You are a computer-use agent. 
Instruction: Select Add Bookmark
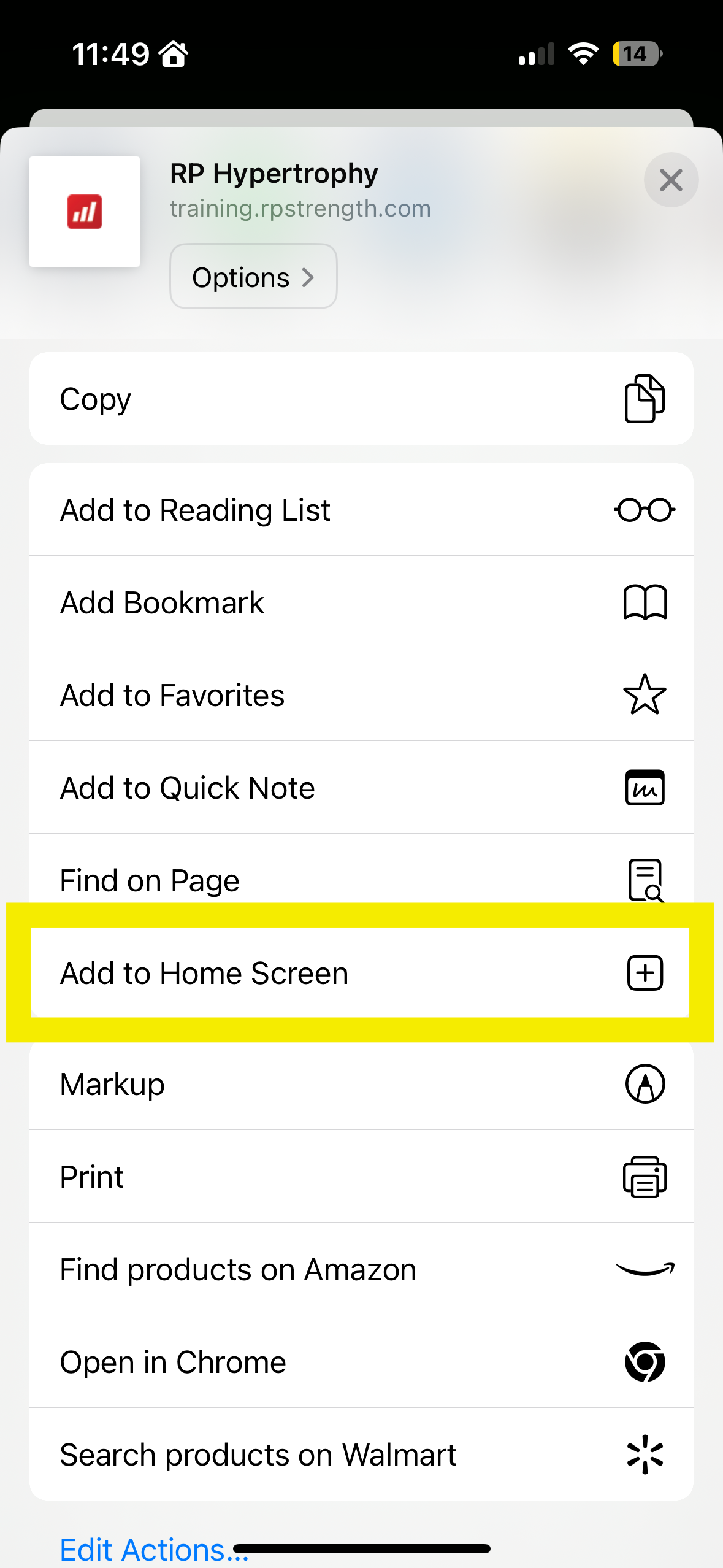click(x=361, y=602)
